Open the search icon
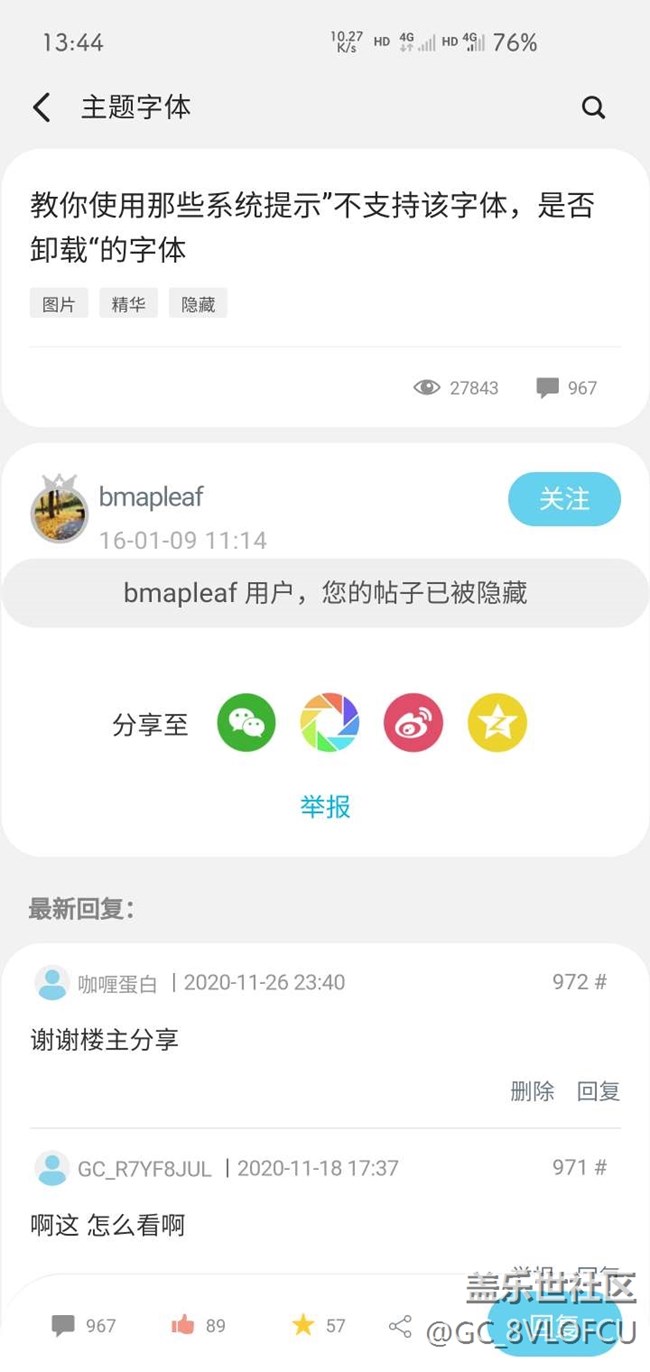 pos(593,108)
